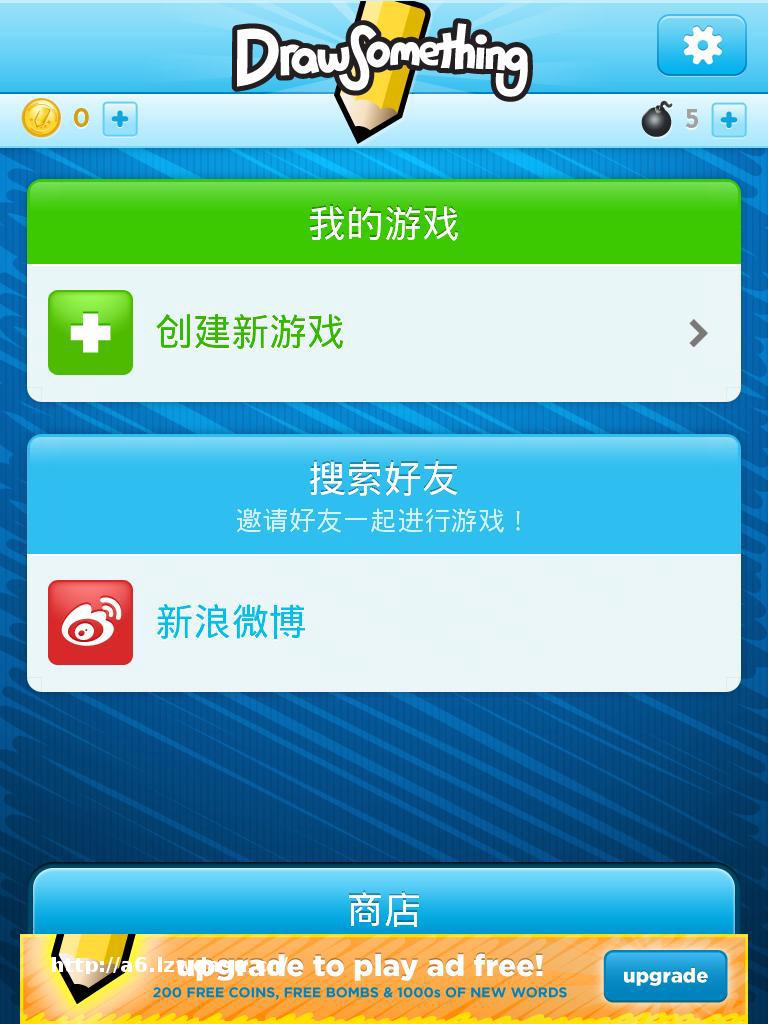Open the 我的游戏 section header

tap(383, 225)
